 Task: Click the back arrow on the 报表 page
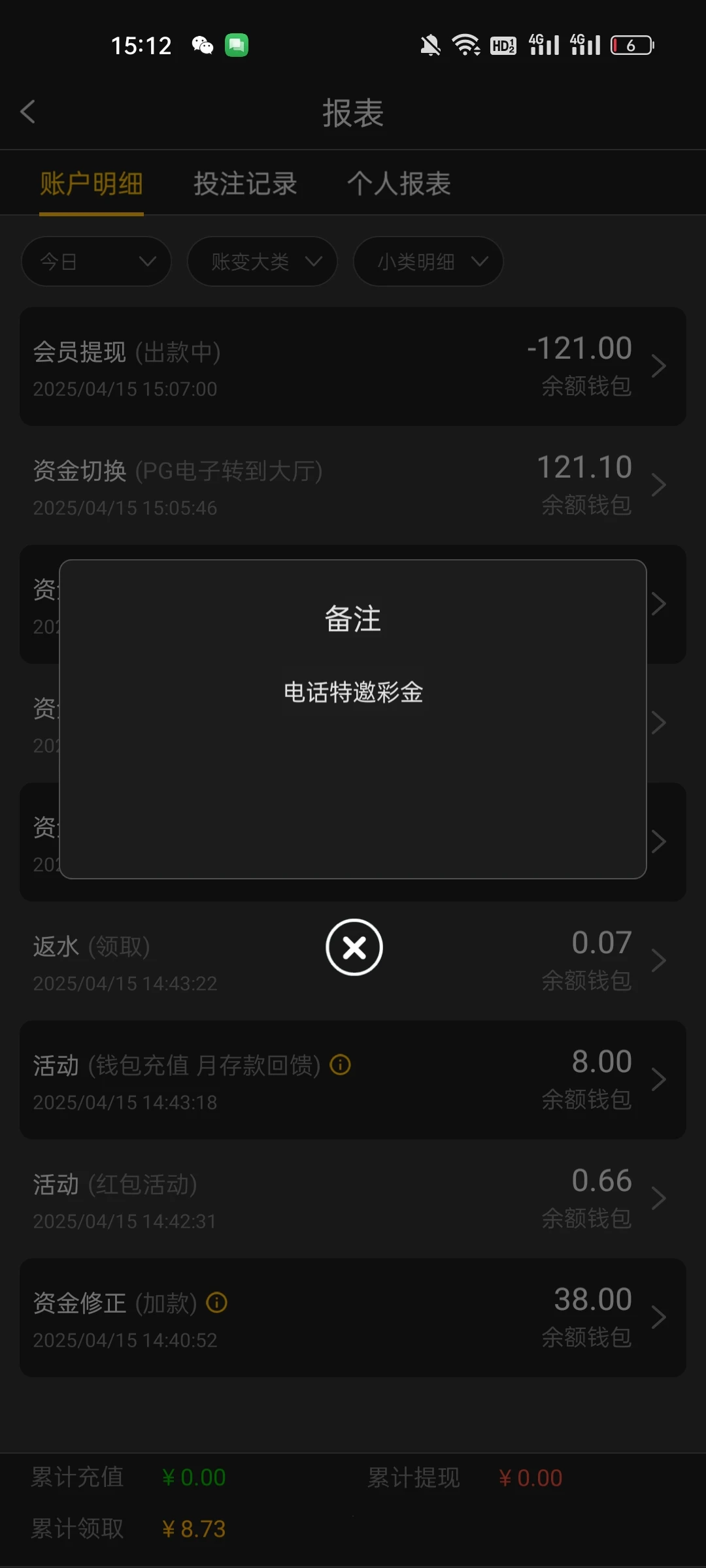click(x=28, y=112)
